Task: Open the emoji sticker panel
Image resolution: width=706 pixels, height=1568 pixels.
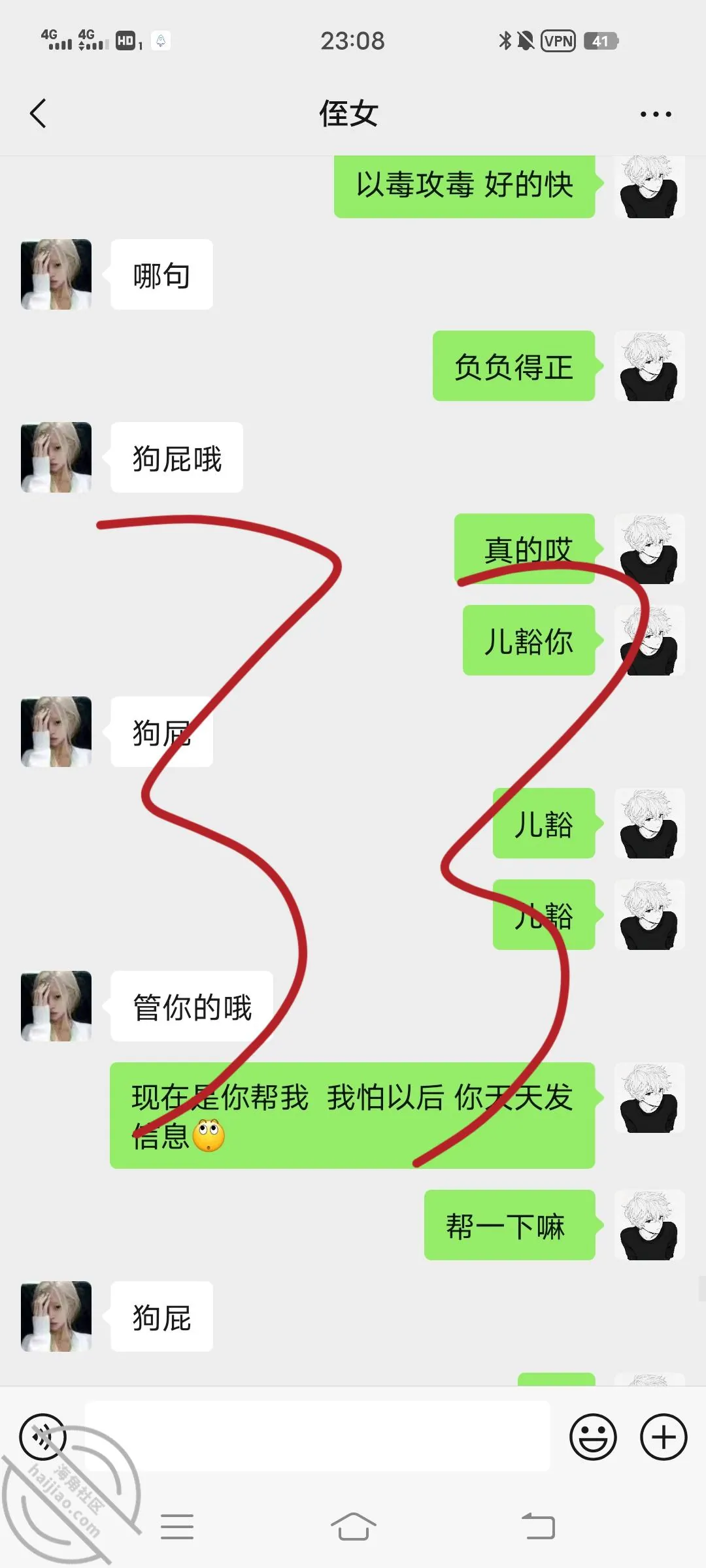Action: pos(593,1437)
